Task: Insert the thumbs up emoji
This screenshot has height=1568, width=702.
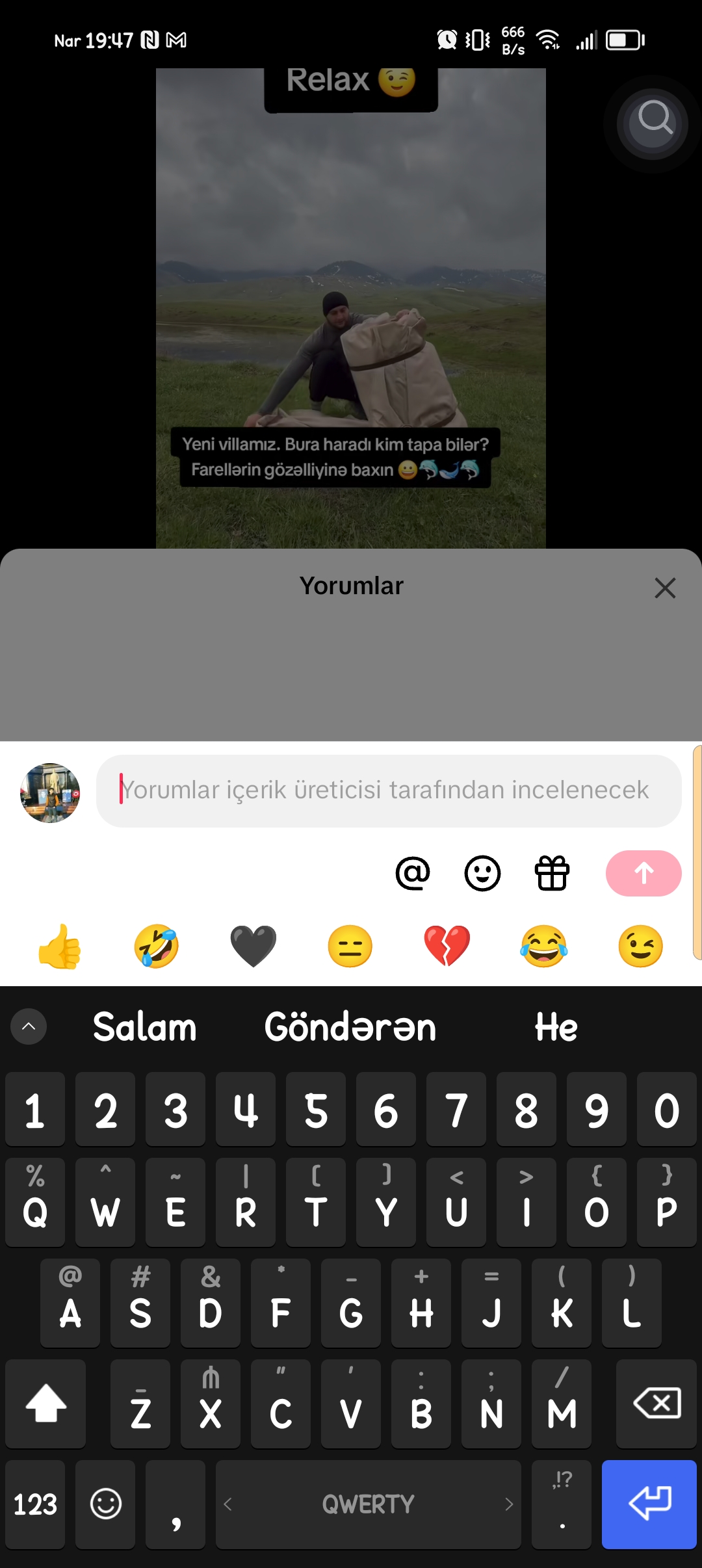Action: point(60,946)
